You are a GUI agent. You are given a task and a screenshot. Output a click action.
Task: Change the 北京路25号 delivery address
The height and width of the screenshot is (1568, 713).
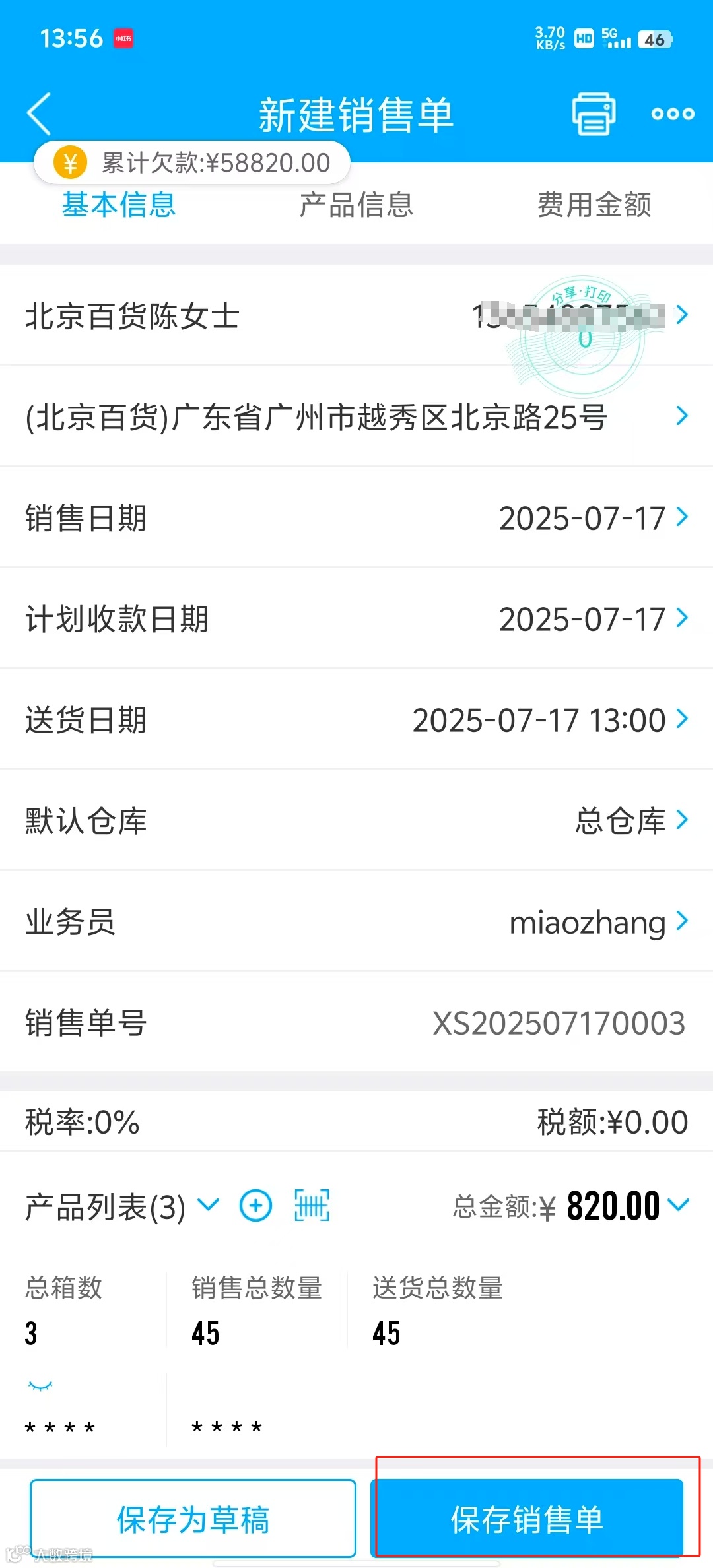click(x=356, y=417)
